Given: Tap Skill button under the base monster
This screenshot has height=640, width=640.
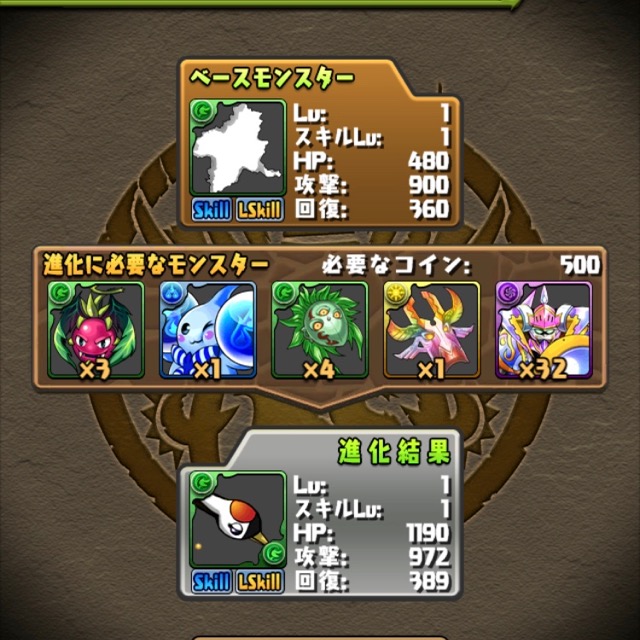Looking at the screenshot, I should [212, 211].
